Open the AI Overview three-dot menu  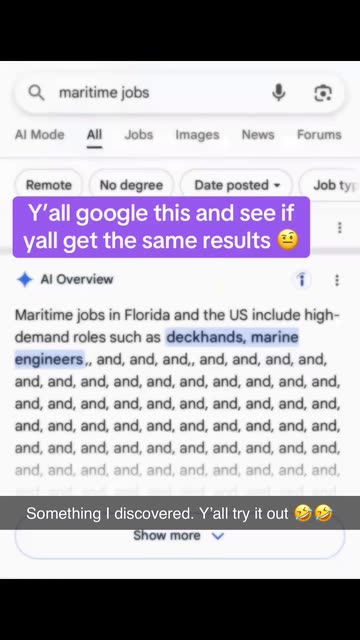click(x=337, y=280)
